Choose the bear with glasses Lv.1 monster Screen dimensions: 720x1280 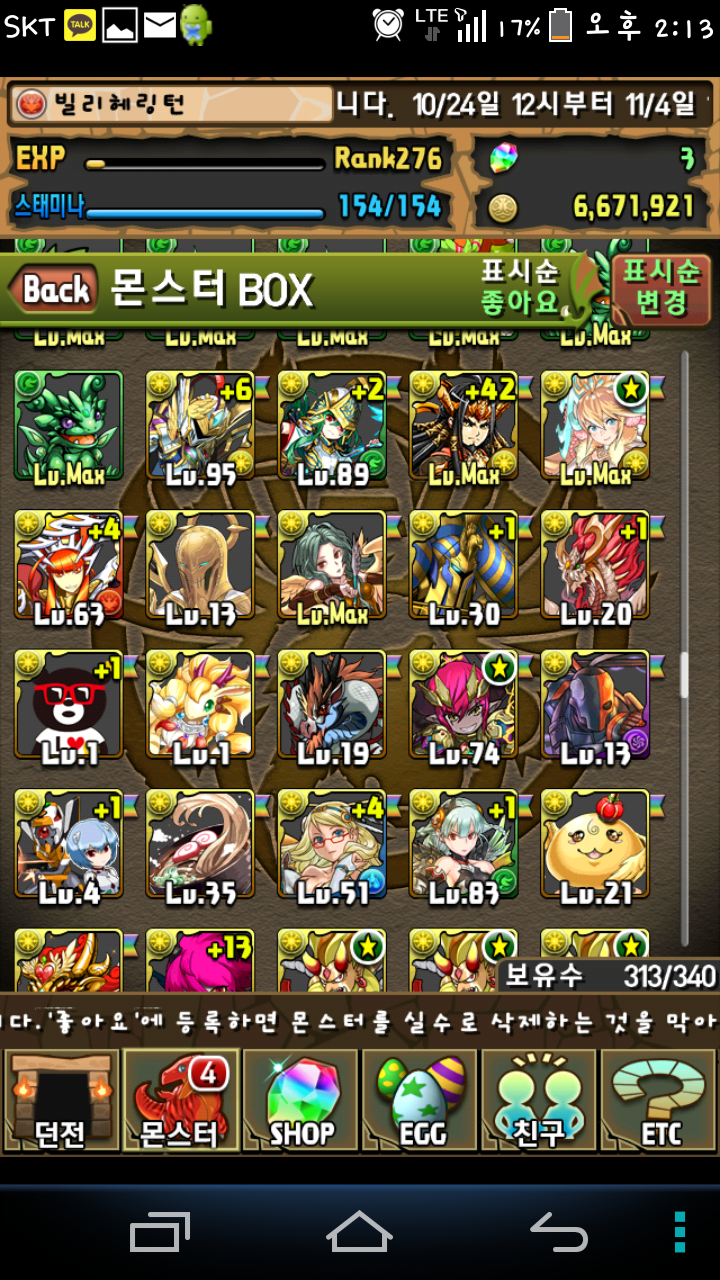pyautogui.click(x=69, y=706)
